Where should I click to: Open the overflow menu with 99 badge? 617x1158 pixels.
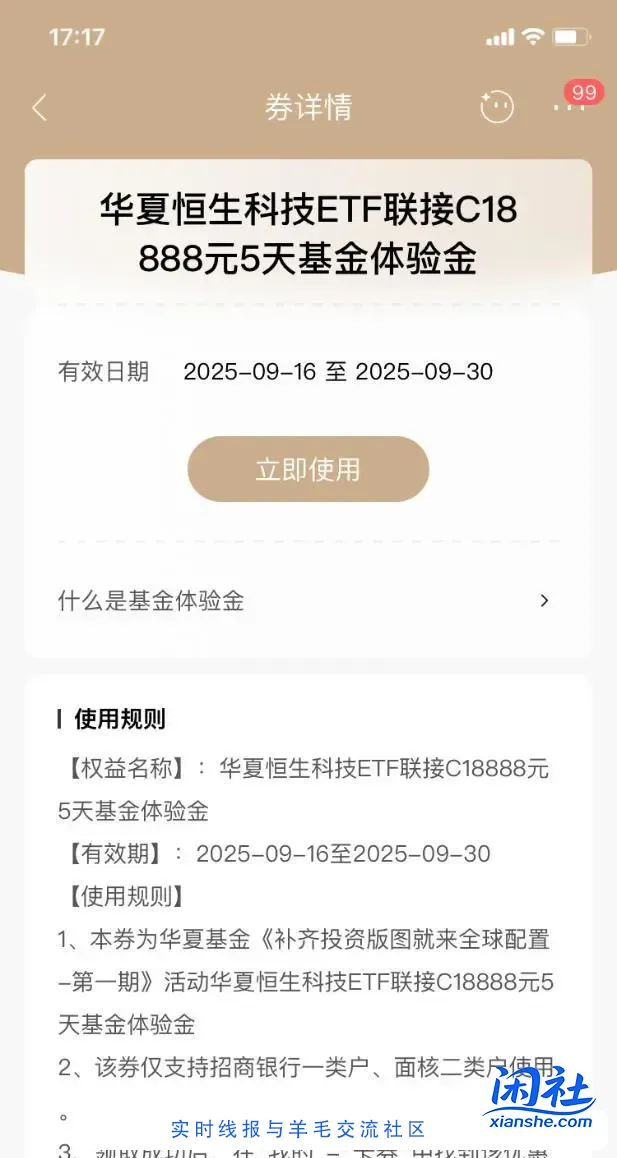(569, 106)
